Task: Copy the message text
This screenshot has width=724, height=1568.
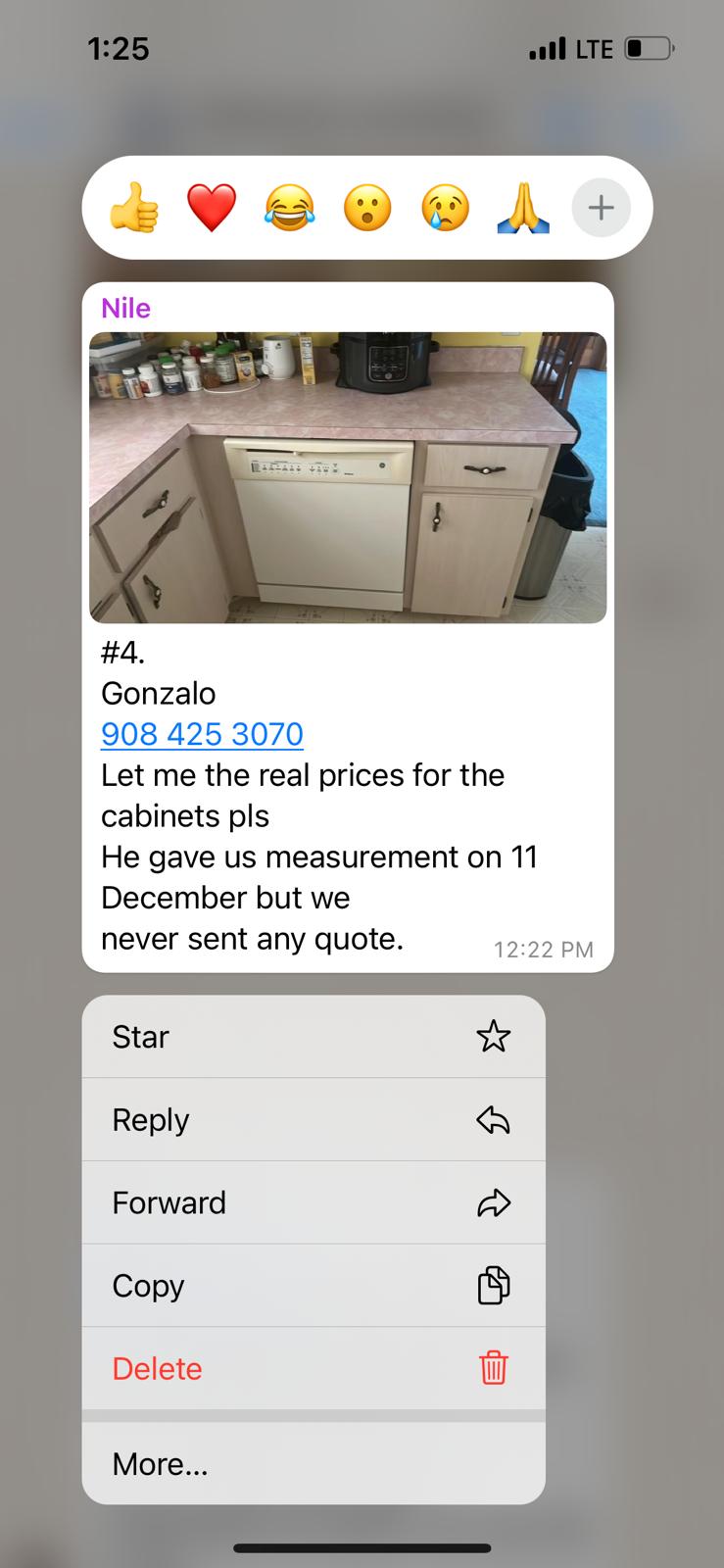Action: tap(314, 1286)
